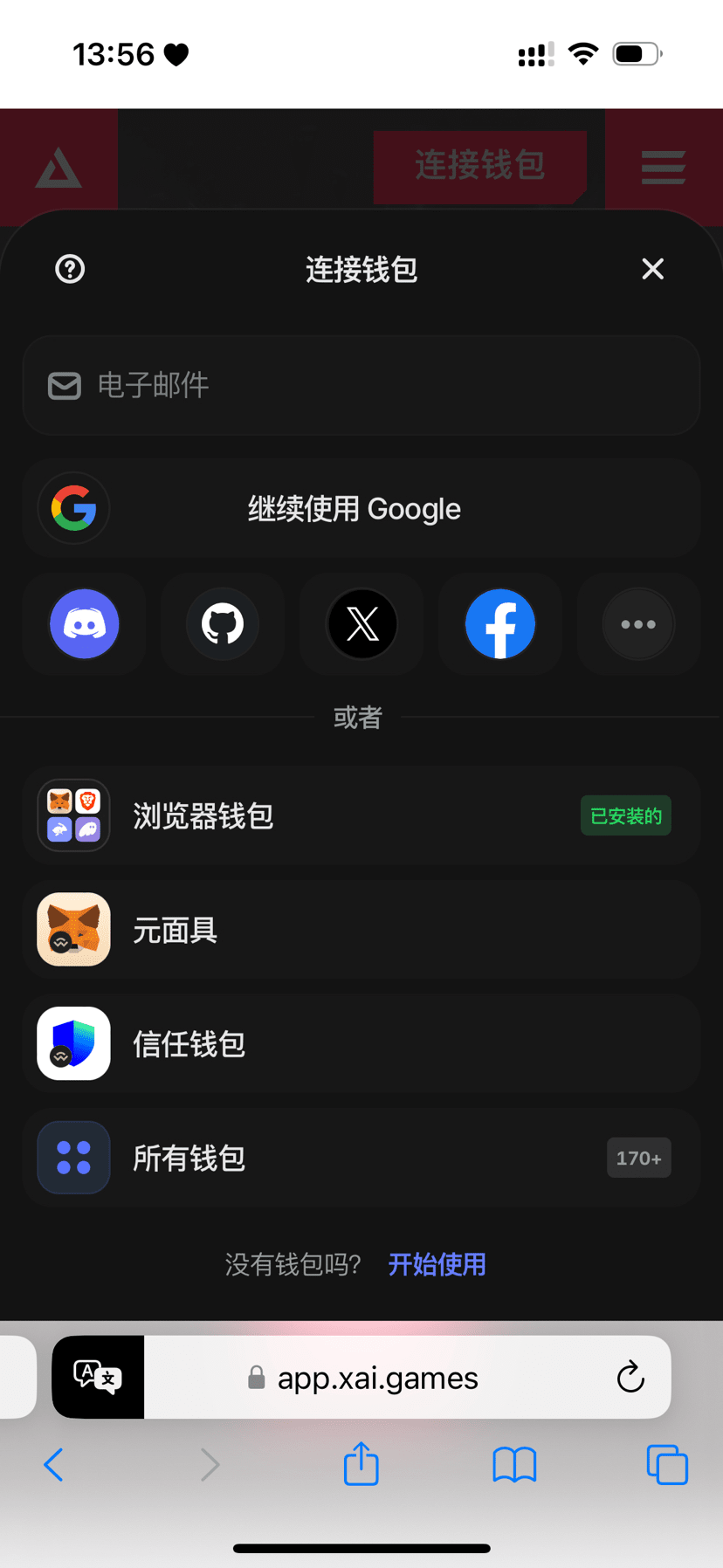The width and height of the screenshot is (723, 1568).
Task: Close the 连接钱包 dialog
Action: click(652, 269)
